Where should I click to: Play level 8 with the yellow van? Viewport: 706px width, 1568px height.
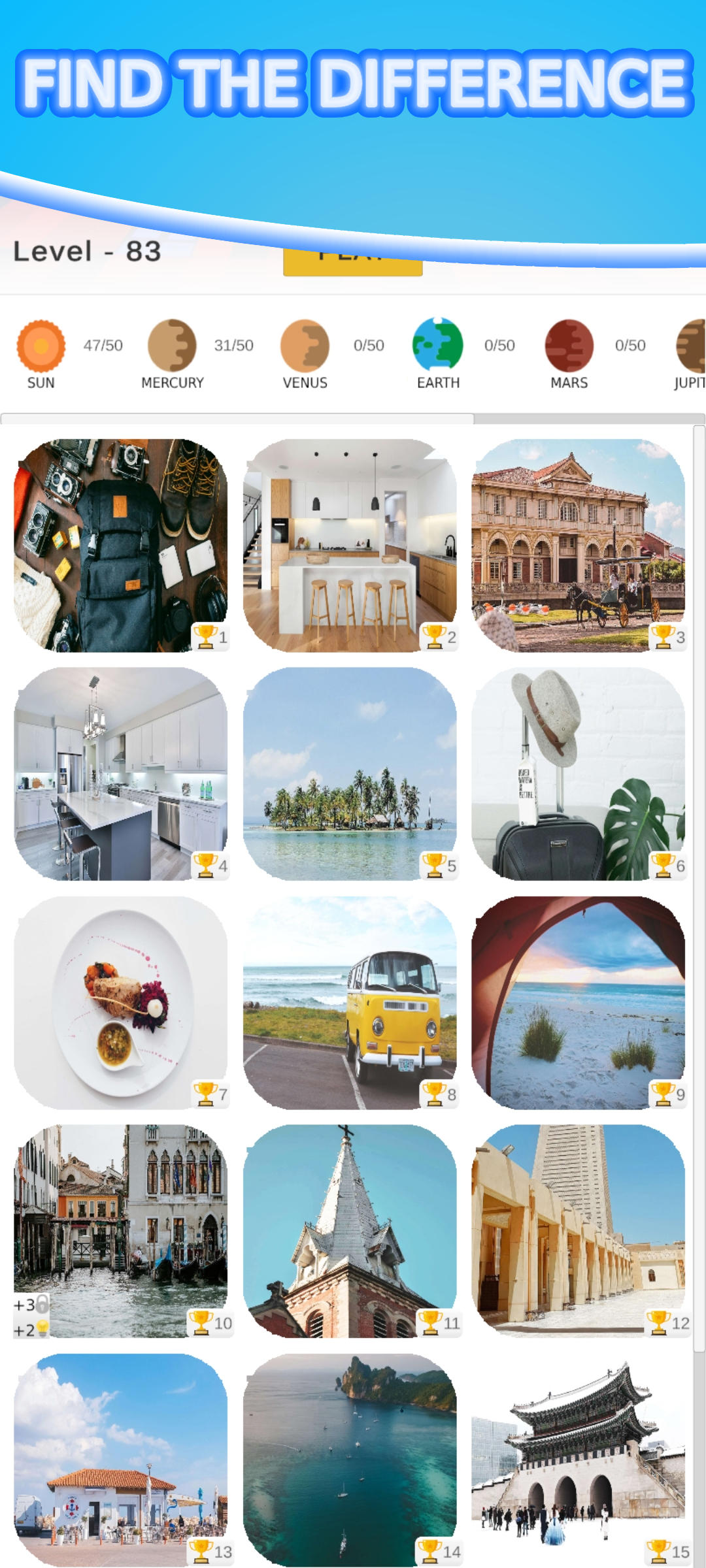[x=350, y=1003]
